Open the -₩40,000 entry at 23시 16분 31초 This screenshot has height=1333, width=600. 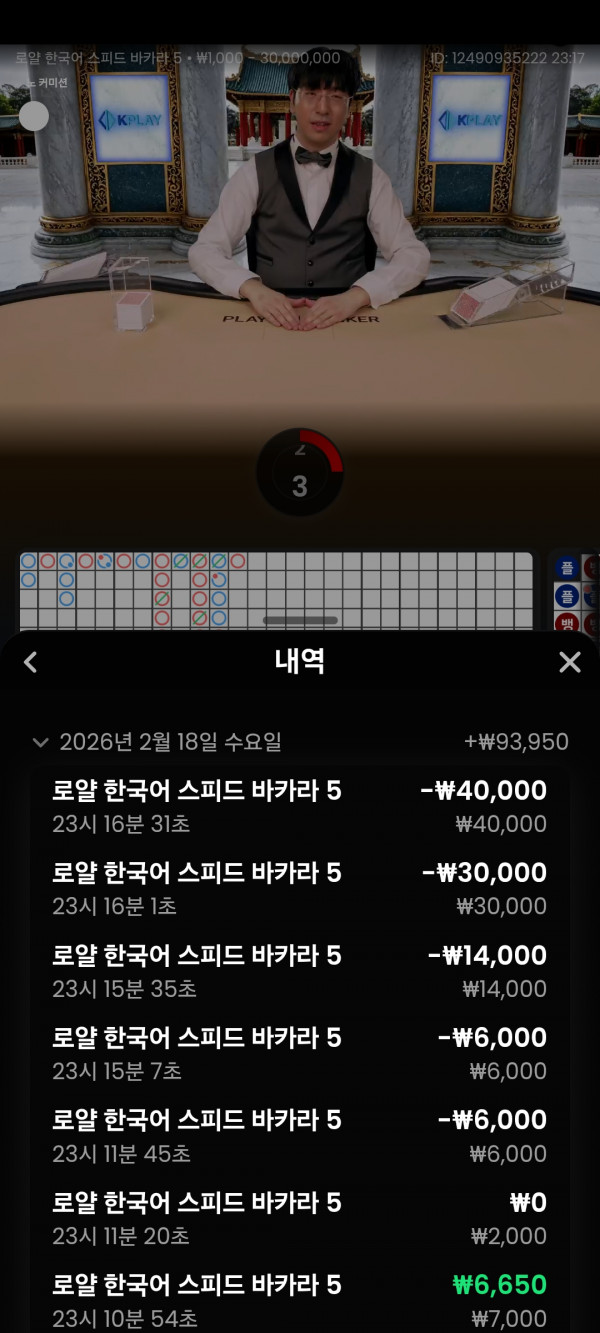300,807
